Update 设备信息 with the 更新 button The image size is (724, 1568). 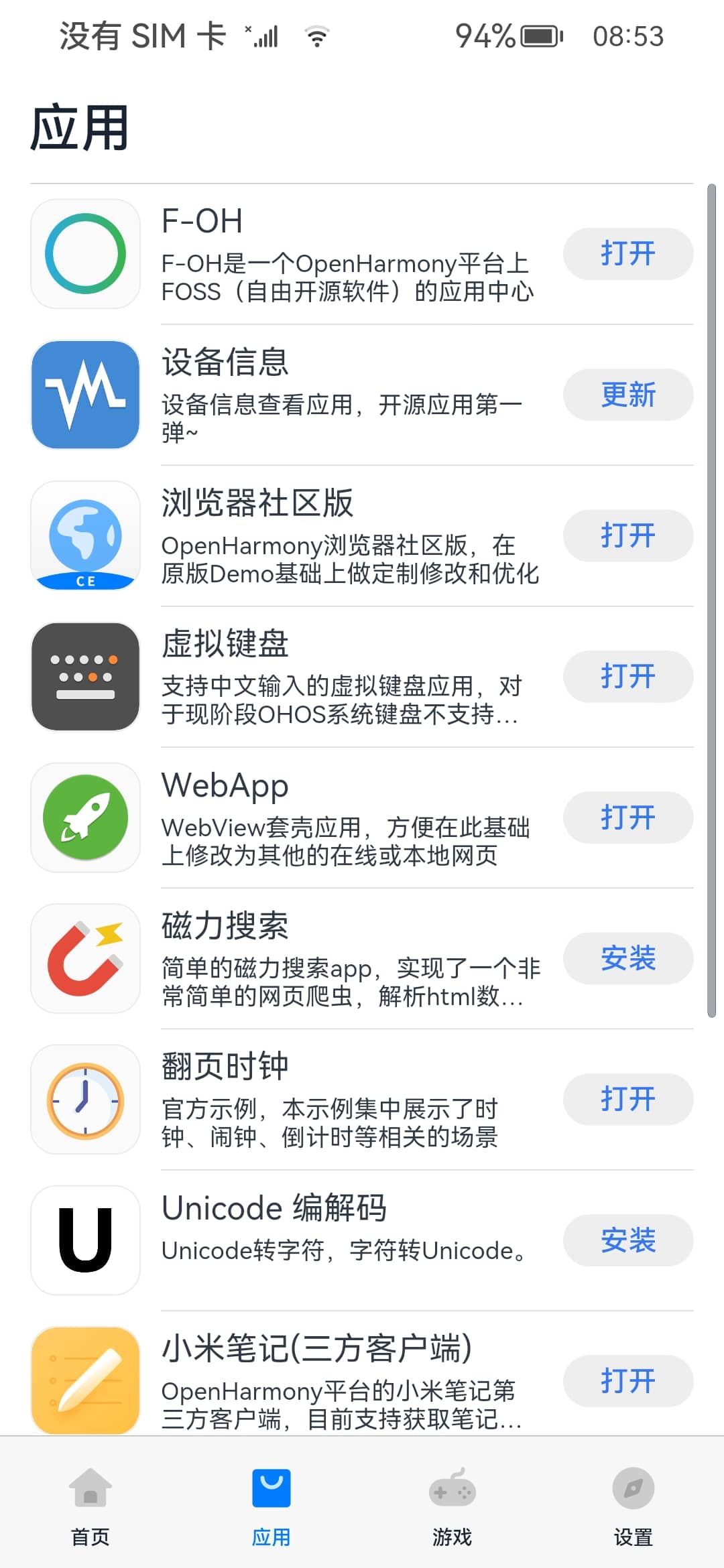[x=627, y=395]
